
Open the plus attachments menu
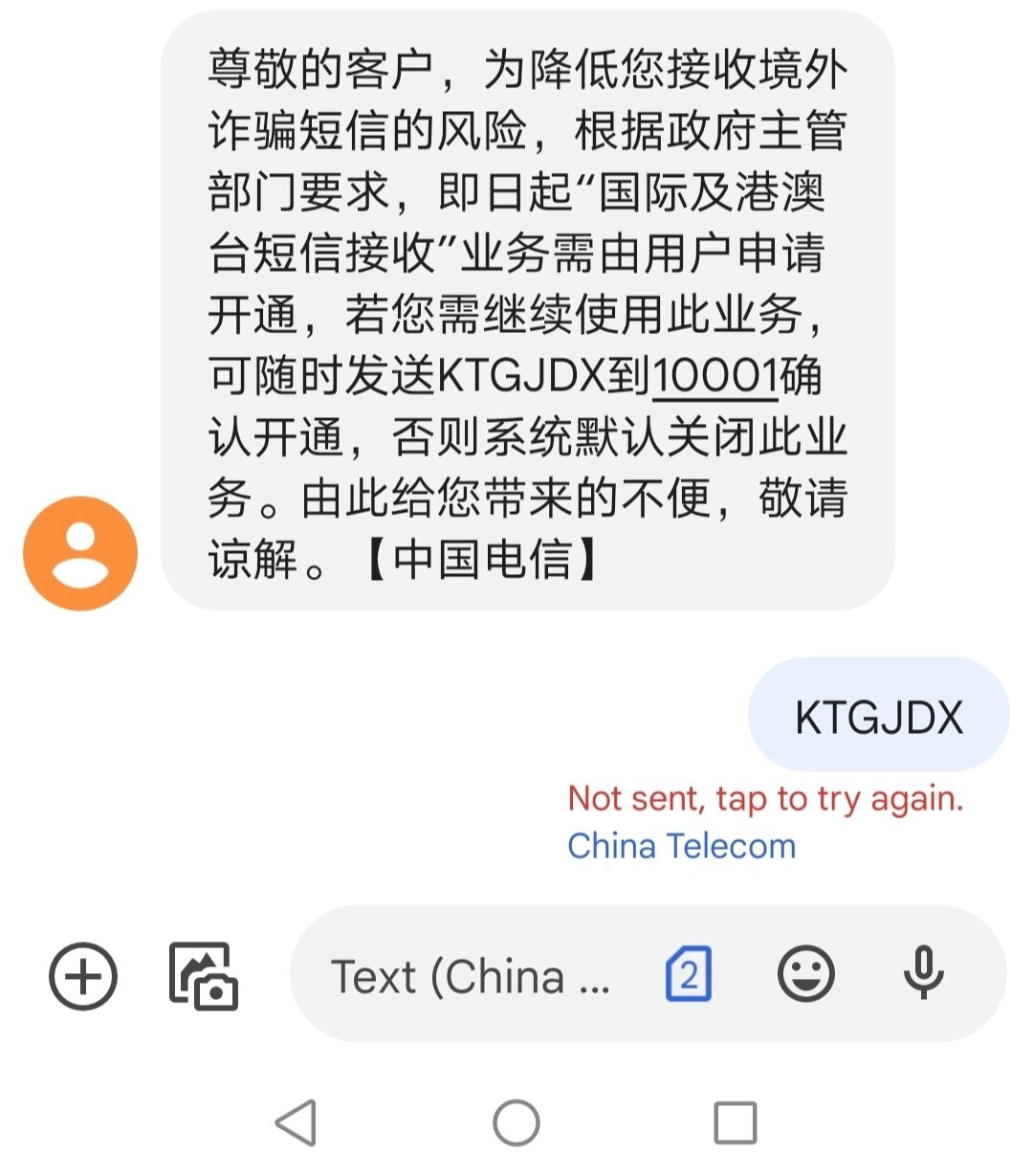pyautogui.click(x=83, y=977)
